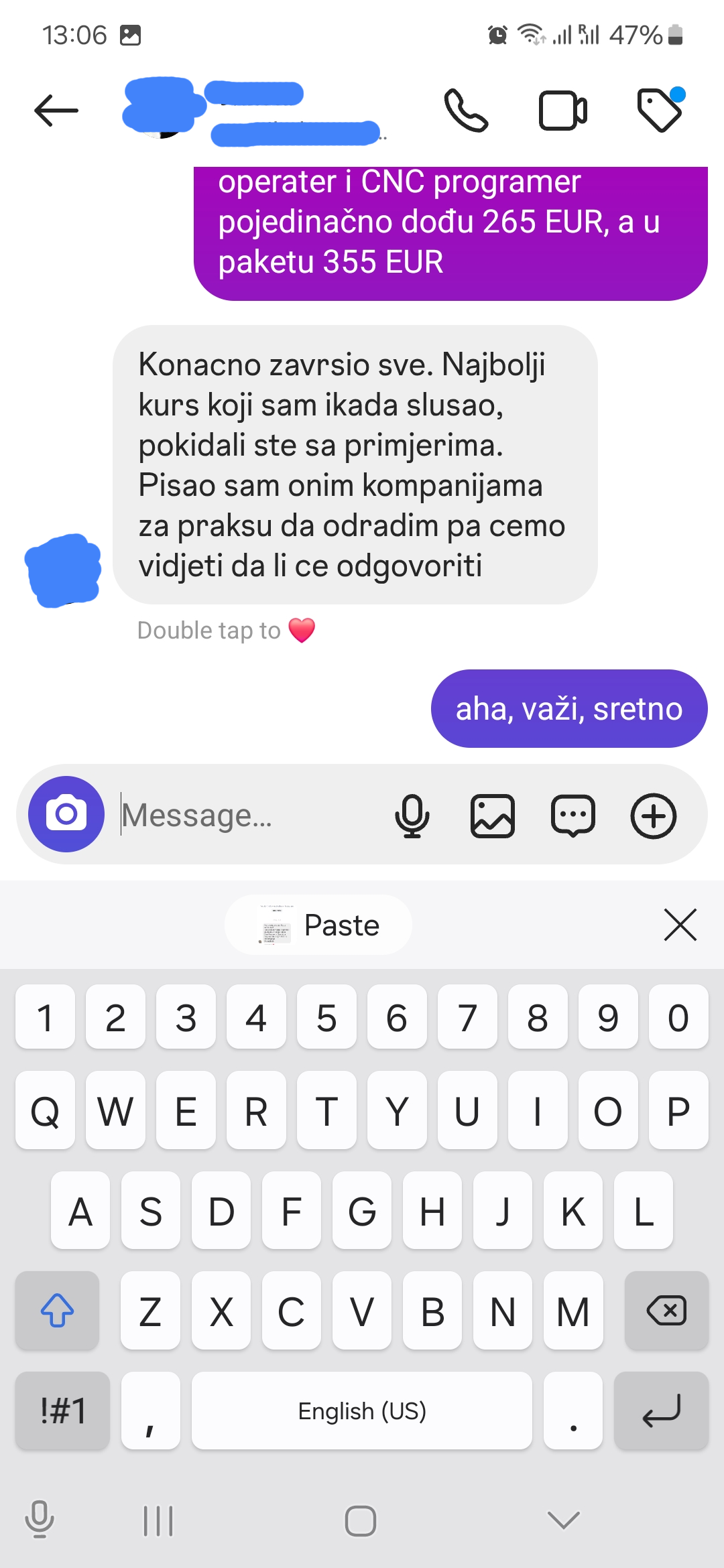This screenshot has width=724, height=1568.
Task: Start a video call
Action: [563, 111]
